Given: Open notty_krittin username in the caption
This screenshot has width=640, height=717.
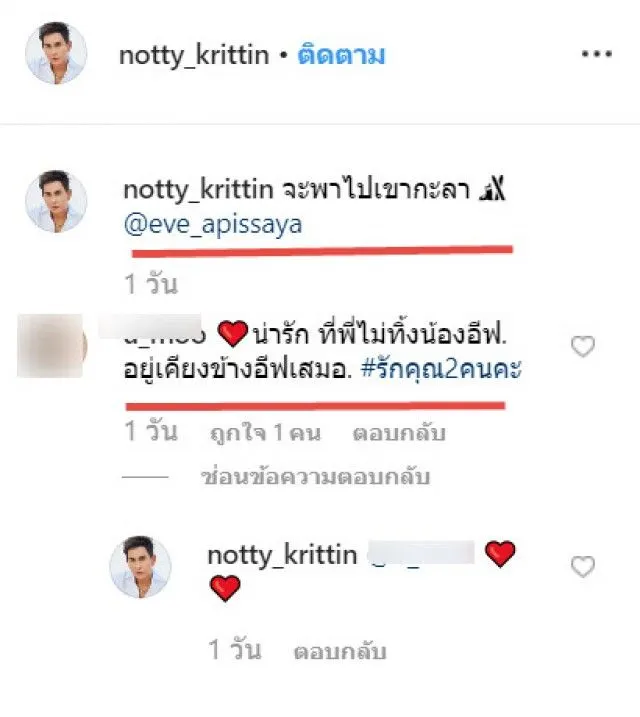Looking at the screenshot, I should (x=194, y=190).
